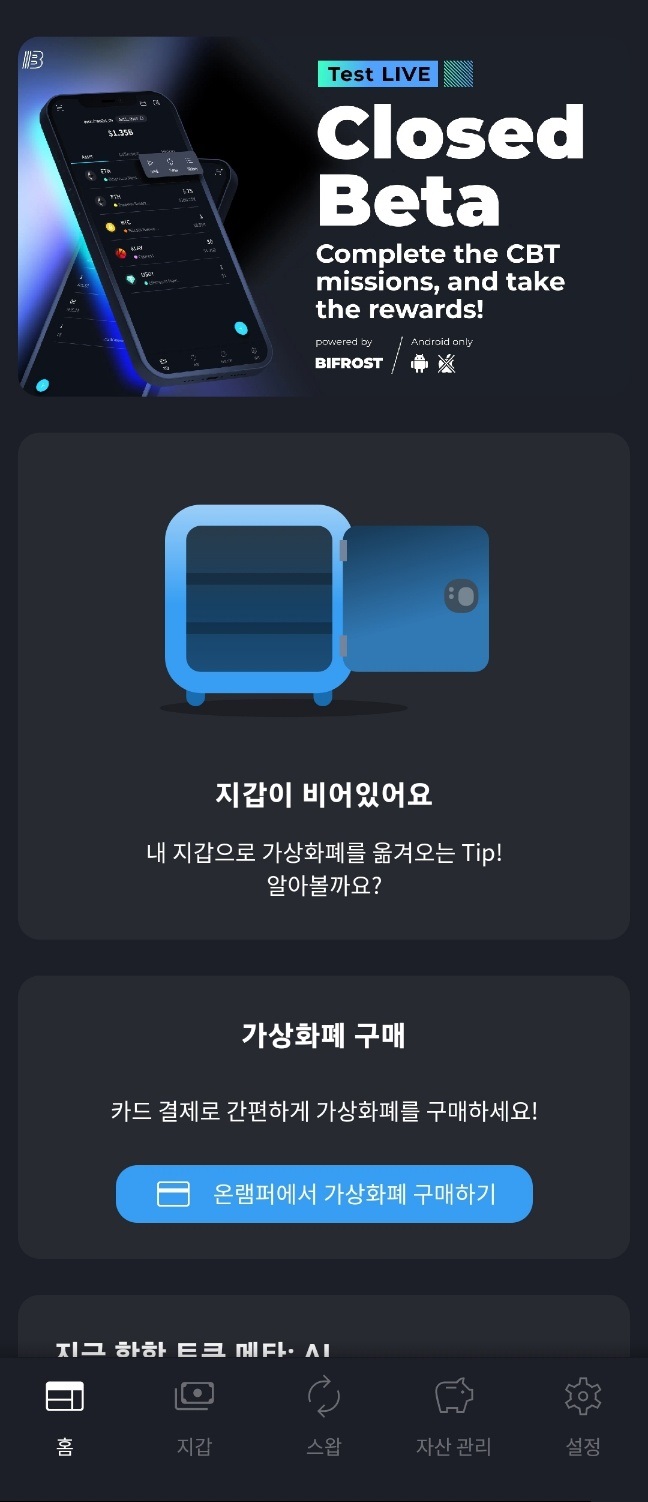Open the 스왑 tab

[x=324, y=1417]
